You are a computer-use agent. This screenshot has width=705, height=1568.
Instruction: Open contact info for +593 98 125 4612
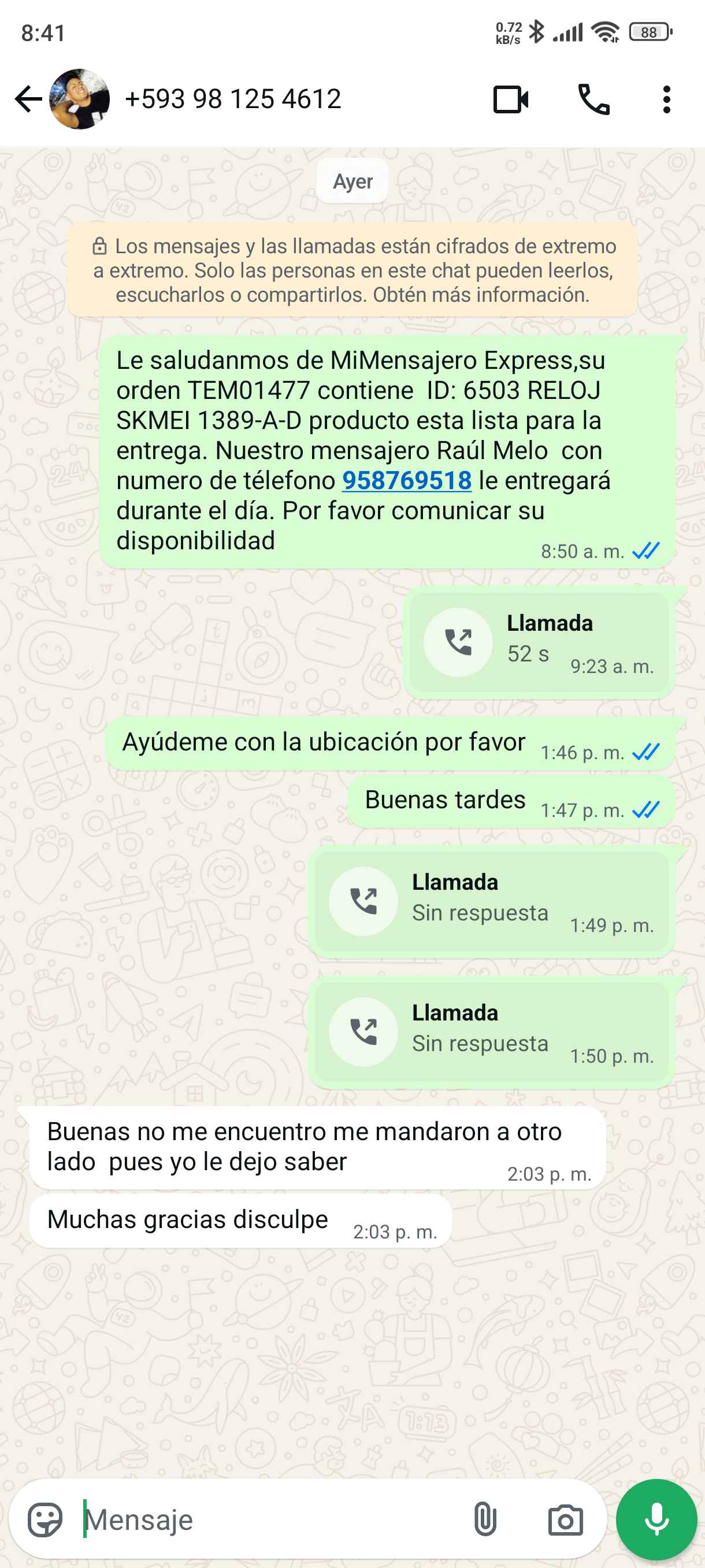(x=232, y=99)
